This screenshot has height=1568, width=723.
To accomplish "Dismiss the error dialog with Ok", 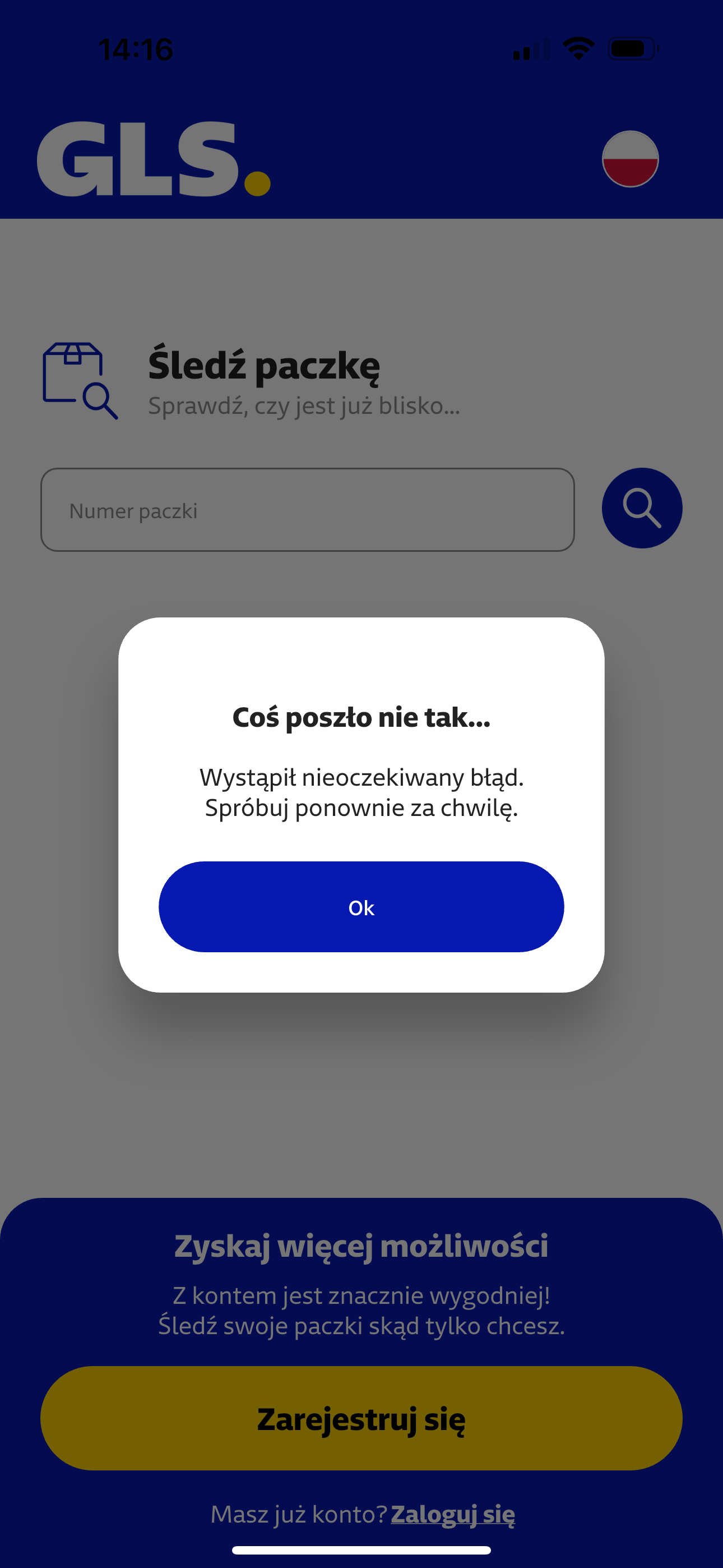I will (361, 906).
